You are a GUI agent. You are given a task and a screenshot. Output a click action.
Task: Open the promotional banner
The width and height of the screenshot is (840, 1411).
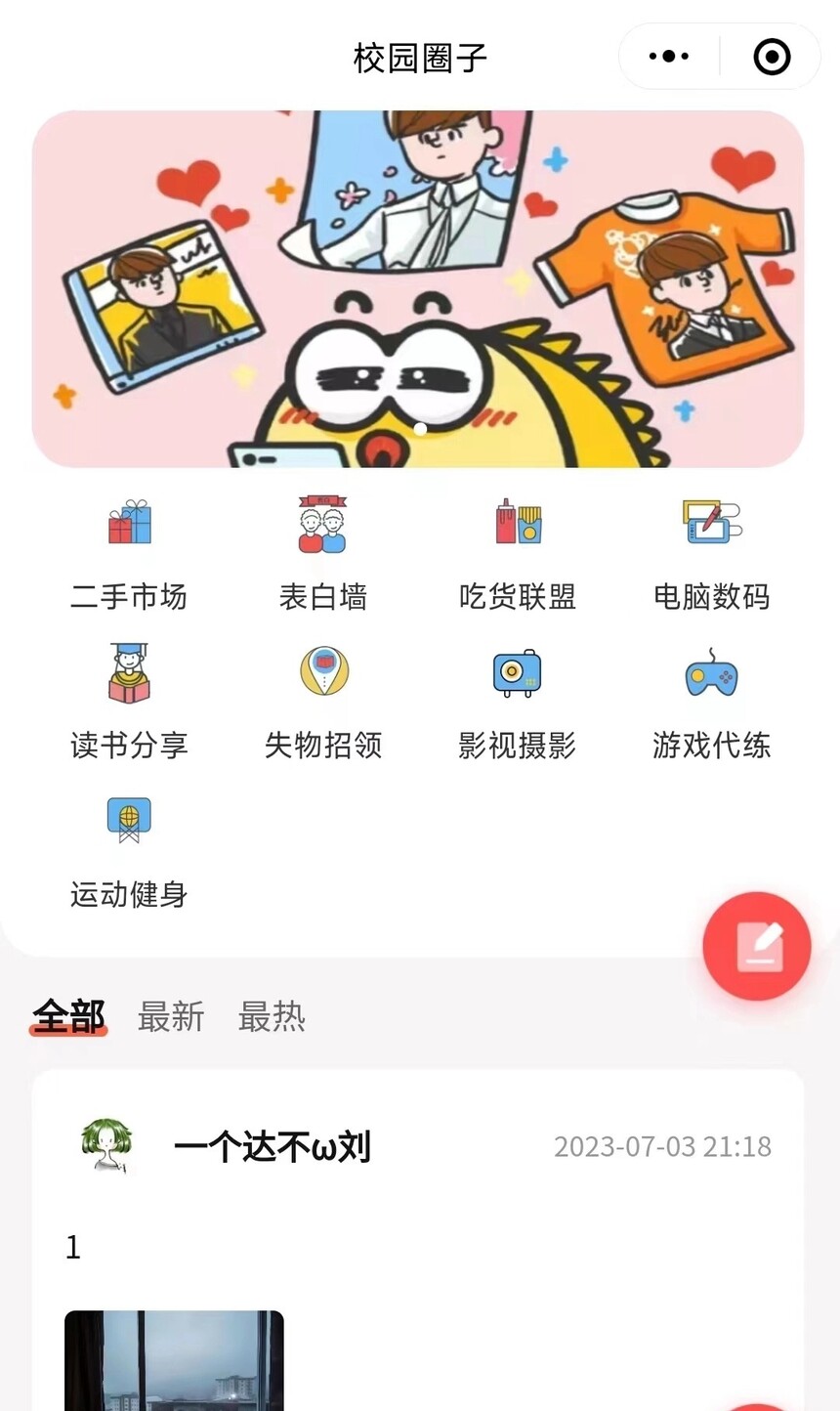click(x=418, y=288)
